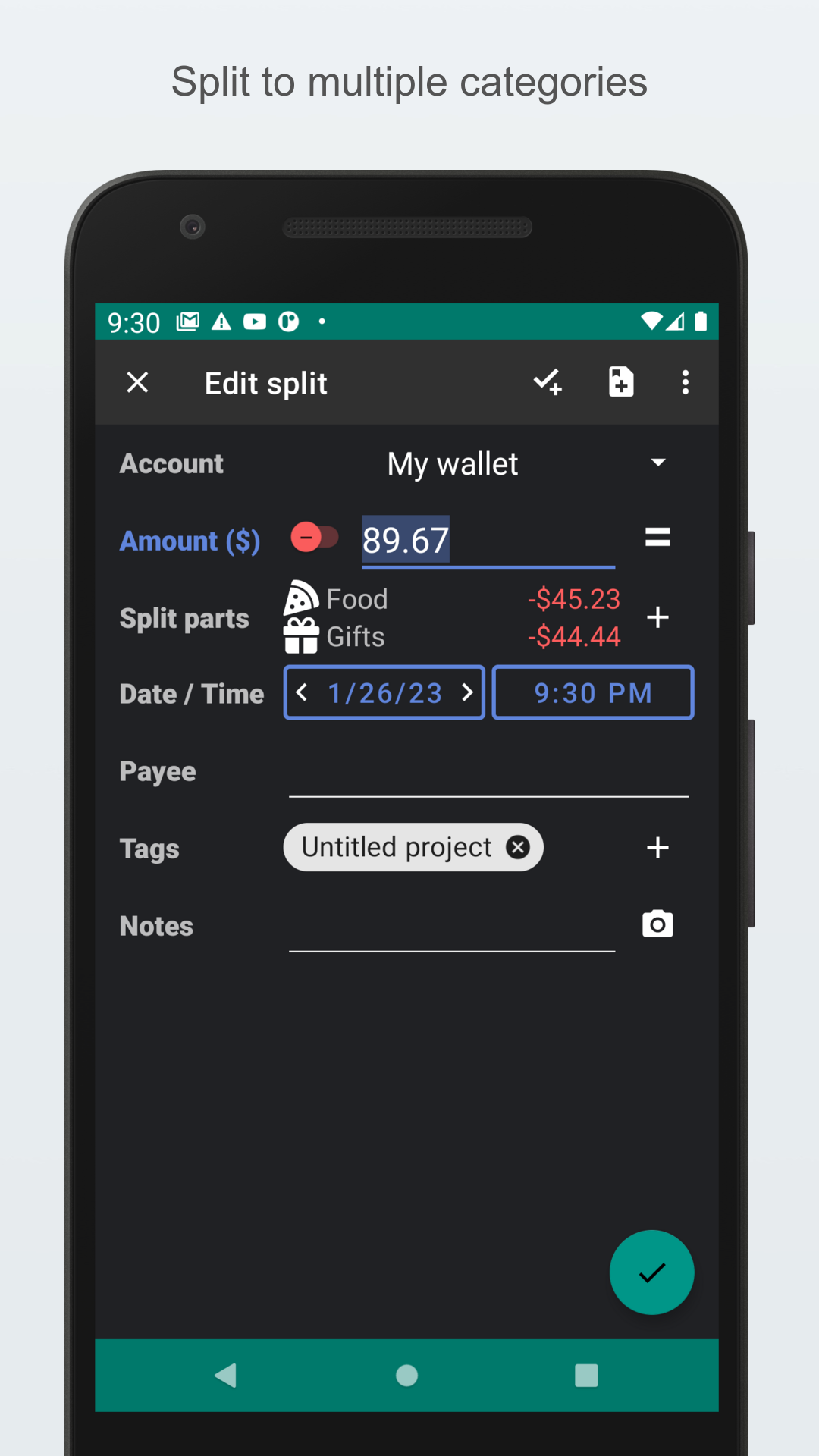The image size is (819, 1456).
Task: Confirm with the green checkmark button
Action: click(x=651, y=1272)
